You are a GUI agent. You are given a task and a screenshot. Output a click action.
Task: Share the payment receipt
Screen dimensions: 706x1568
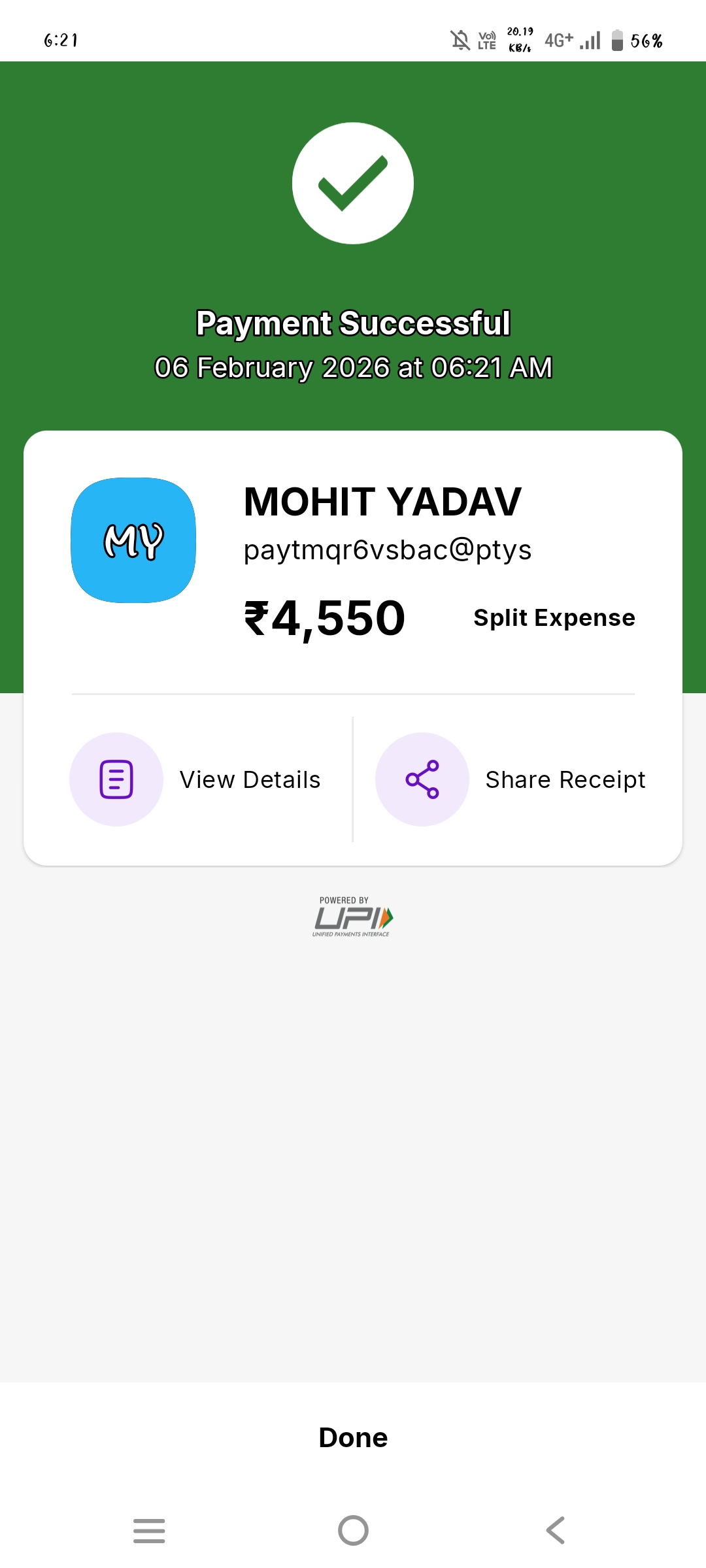click(x=511, y=779)
